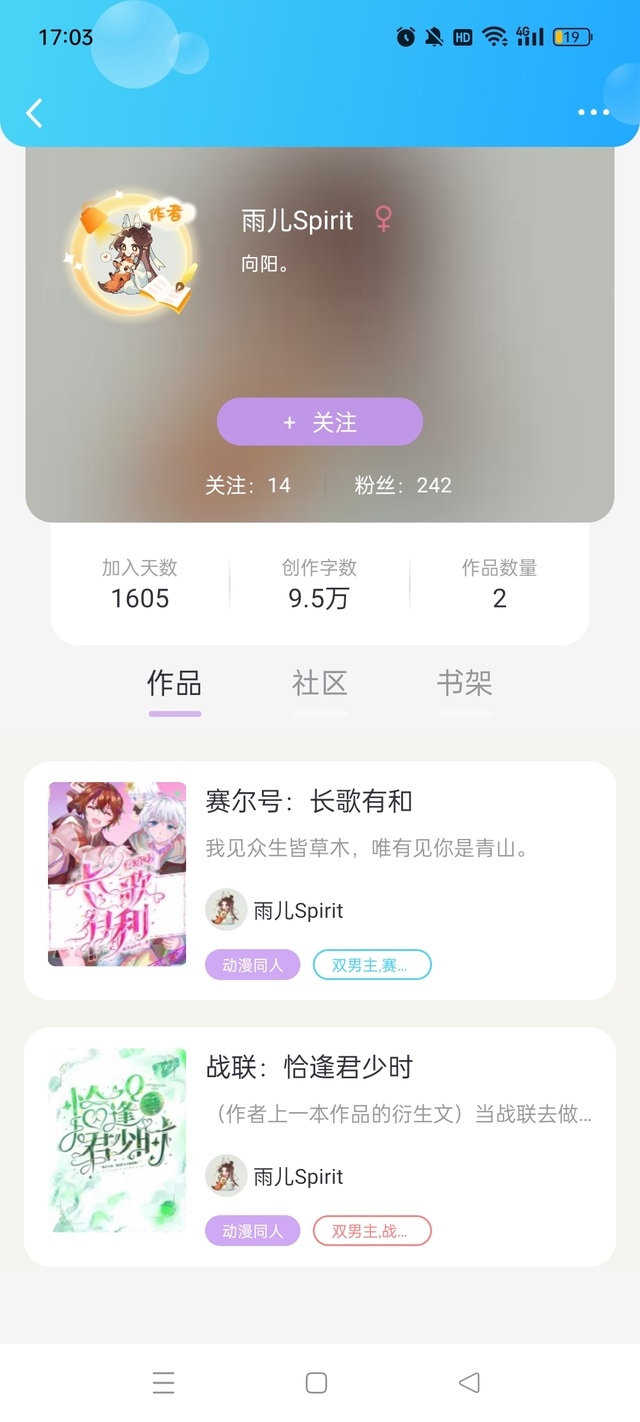
Task: Switch to the 书架 tab
Action: 464,684
